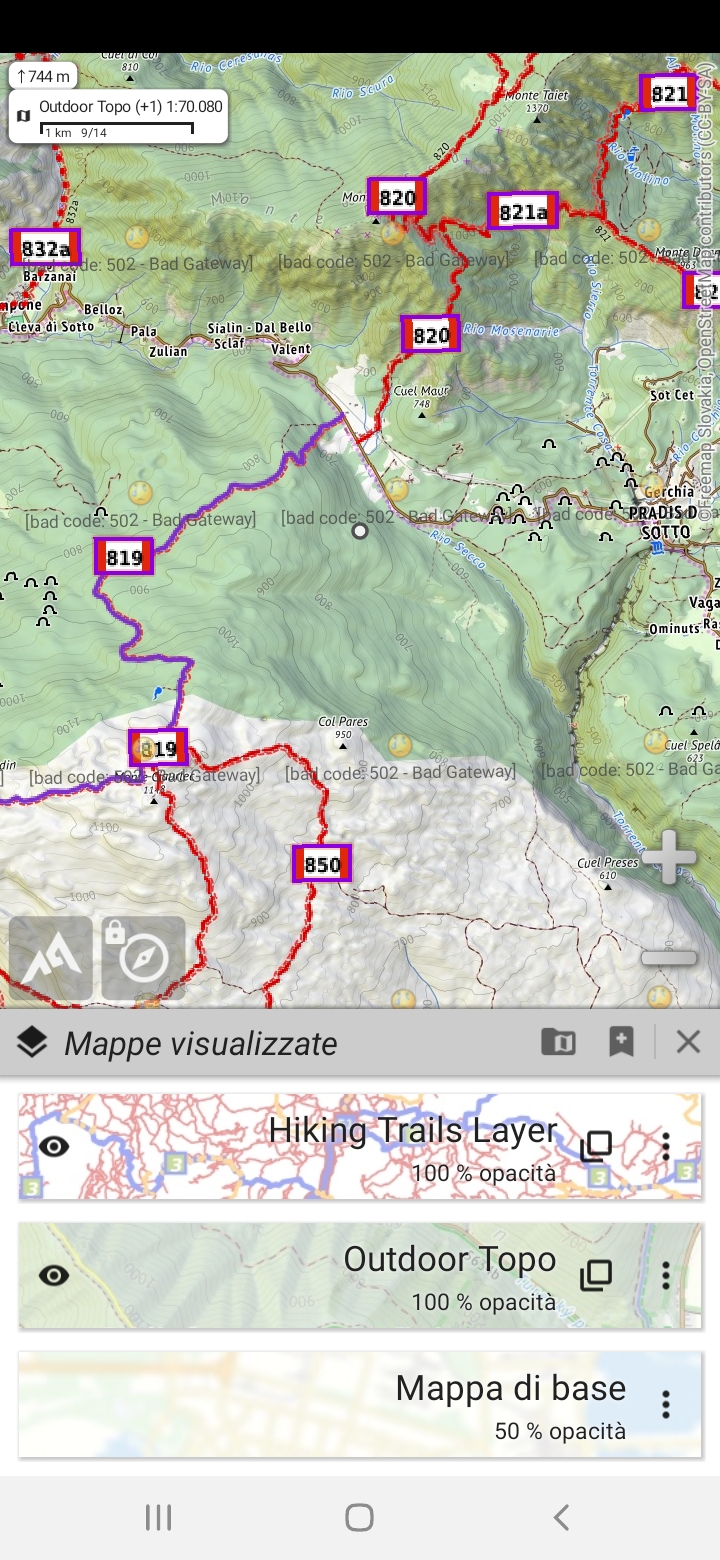This screenshot has width=720, height=1560.
Task: Tap the compass orientation lock button
Action: pos(143,958)
